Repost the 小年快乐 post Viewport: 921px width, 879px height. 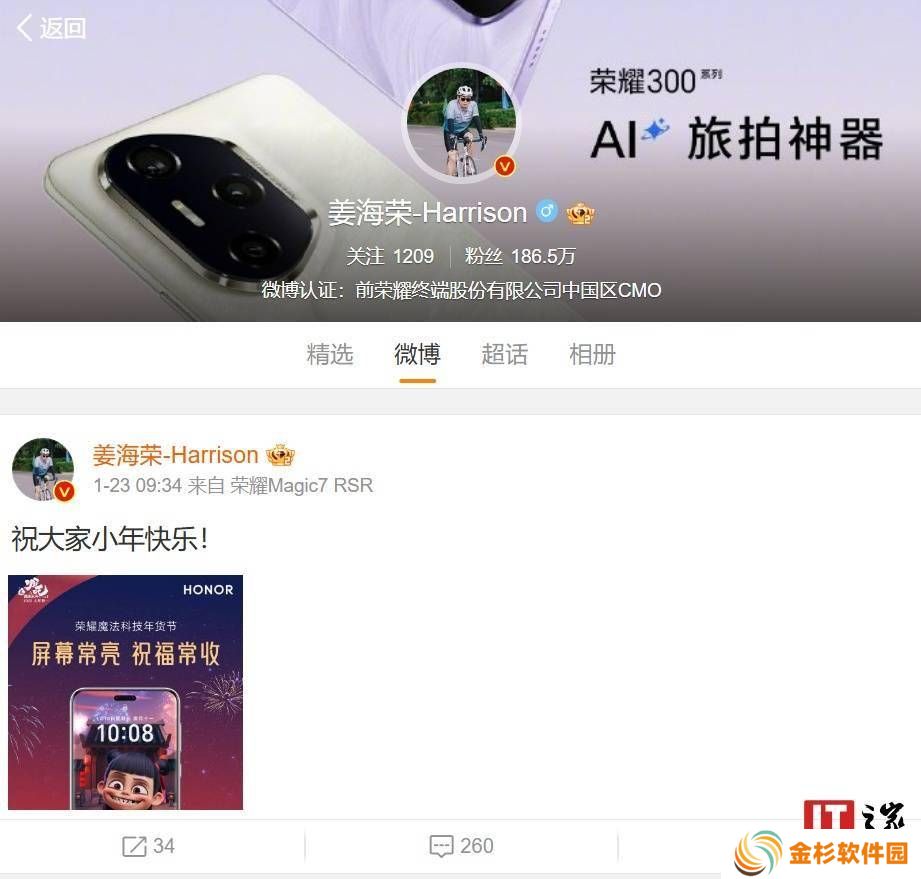148,846
